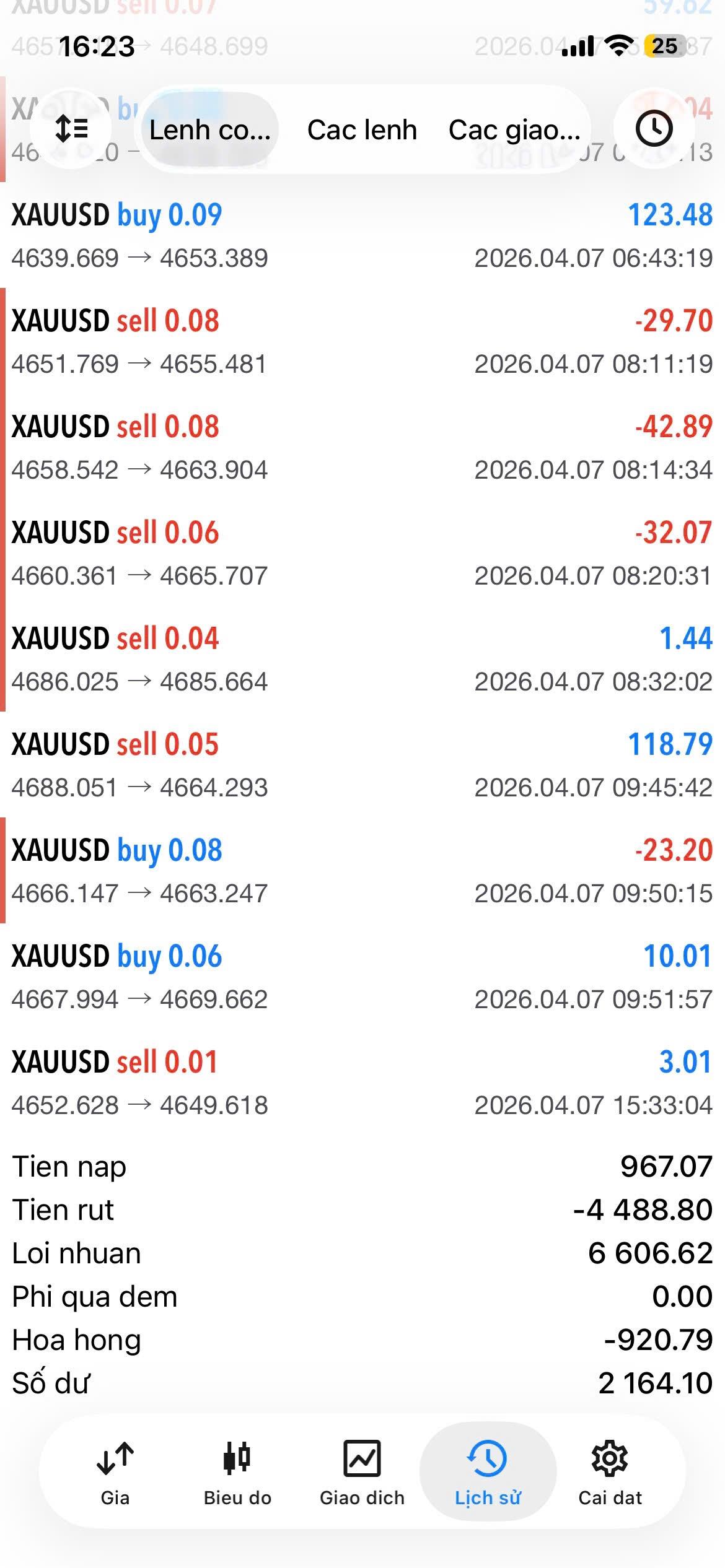Expand the sell 0.08 trade at 08:11:19
This screenshot has width=725, height=1568.
[x=362, y=342]
